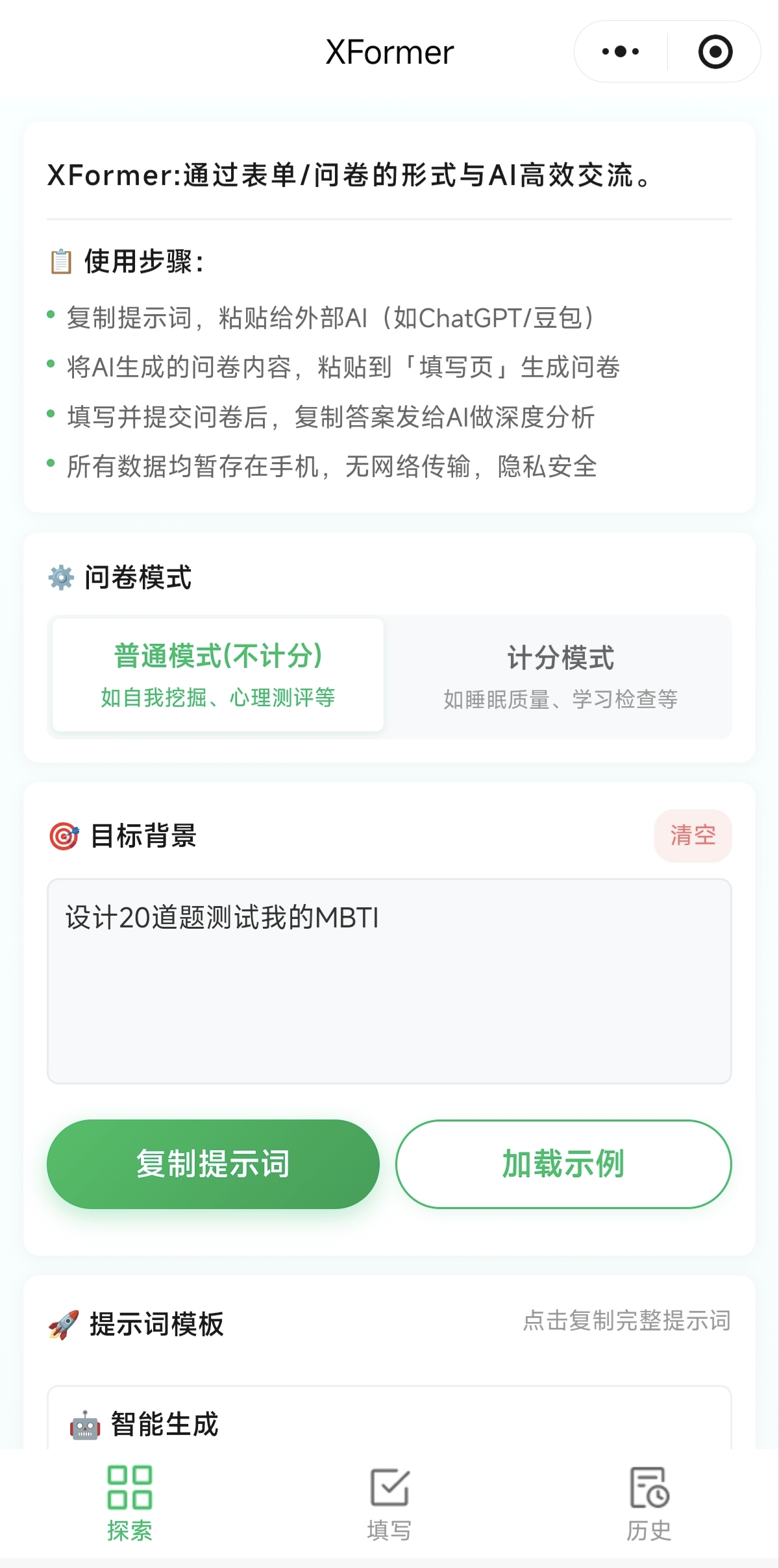Open the 探索 grid icon in bottom bar

pyautogui.click(x=128, y=1484)
